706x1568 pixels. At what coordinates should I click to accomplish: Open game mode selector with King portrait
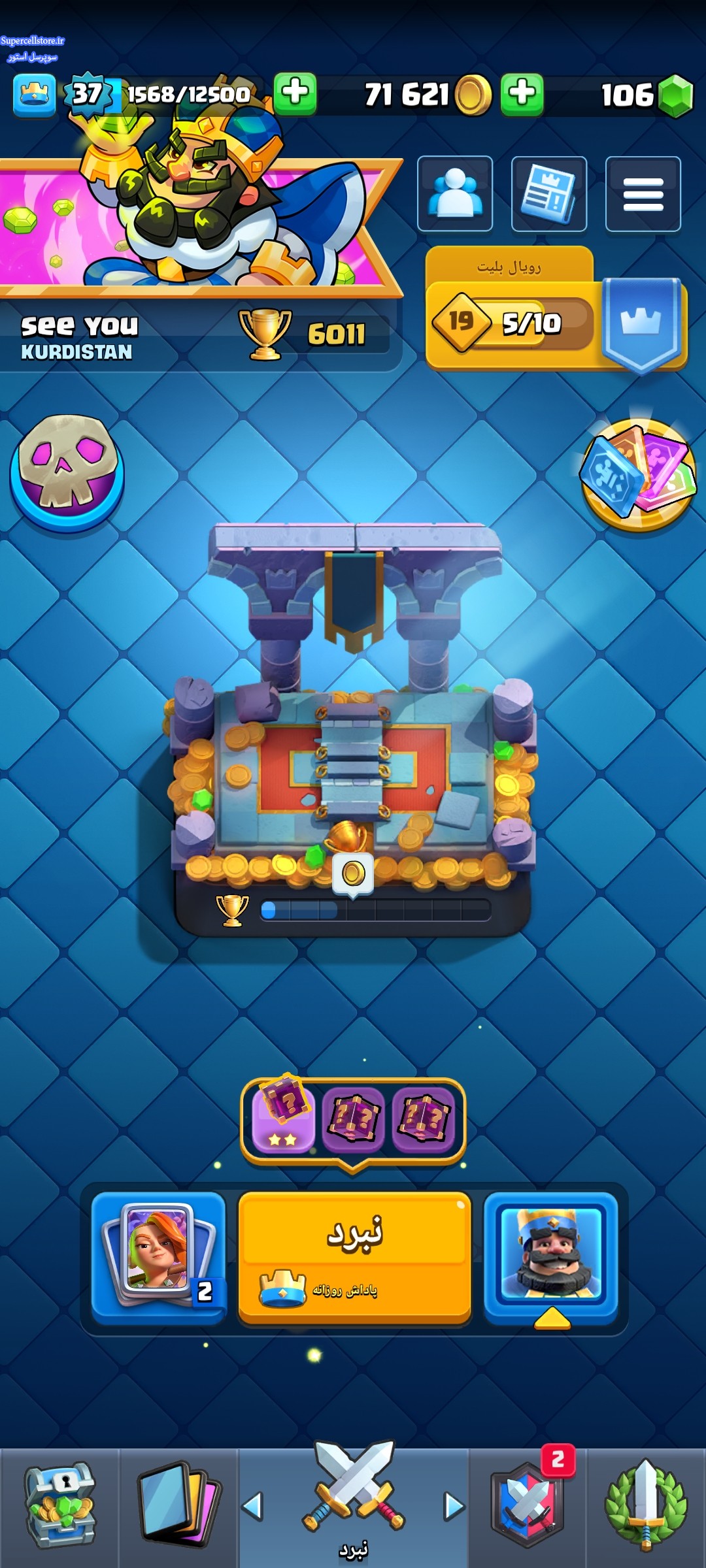coord(550,1257)
